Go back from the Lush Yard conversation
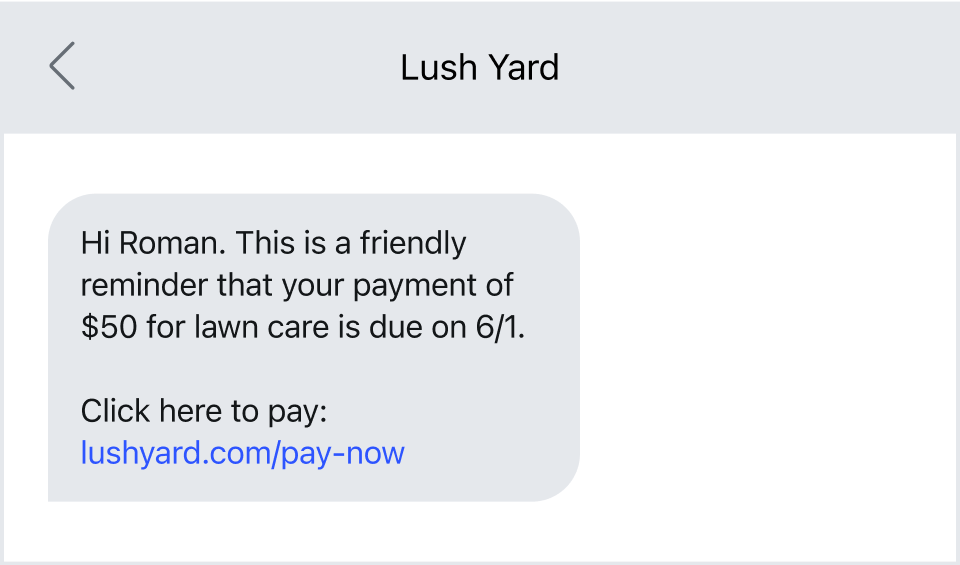960x565 pixels. 62,67
